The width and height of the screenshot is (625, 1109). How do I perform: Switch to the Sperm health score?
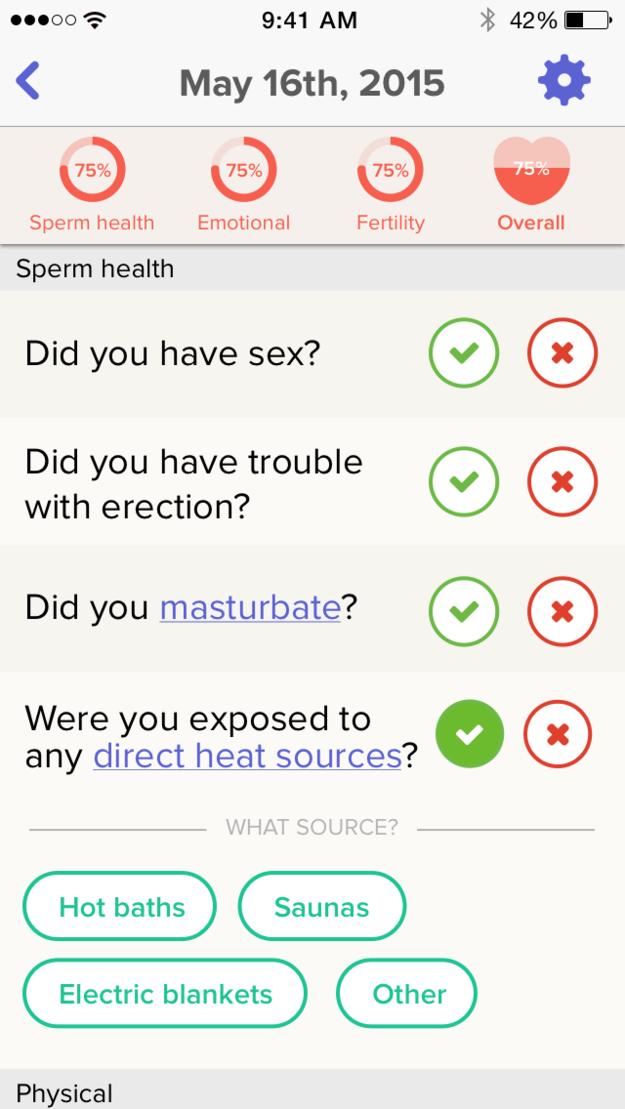click(92, 186)
